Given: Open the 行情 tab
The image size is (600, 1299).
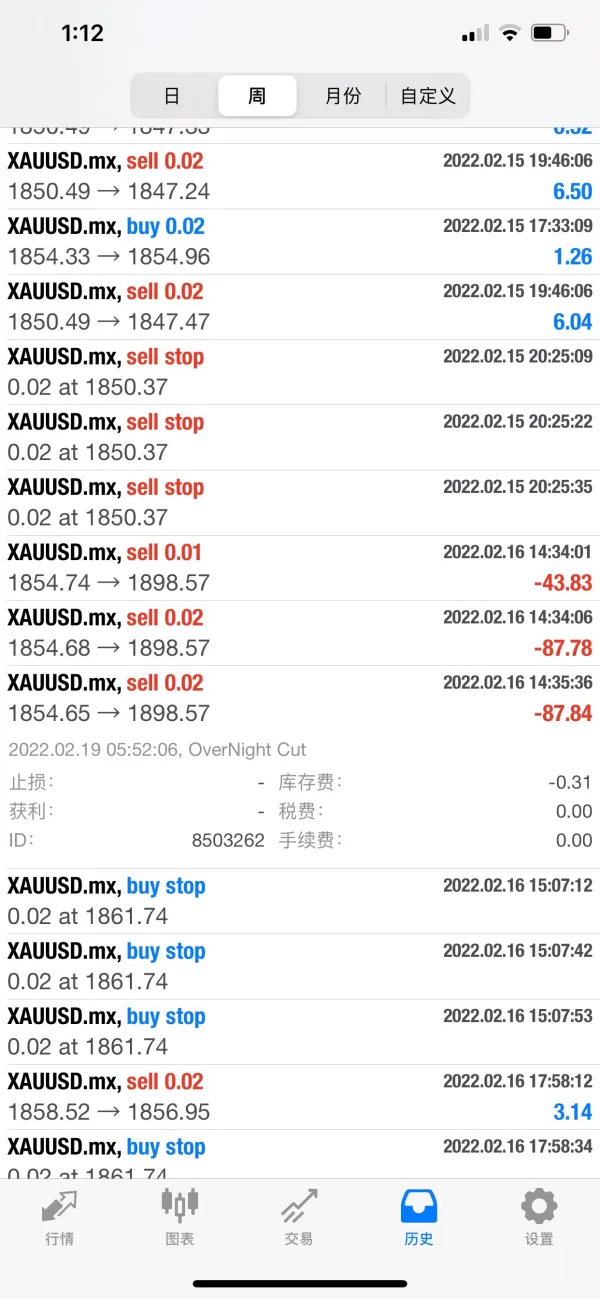Looking at the screenshot, I should 60,1218.
